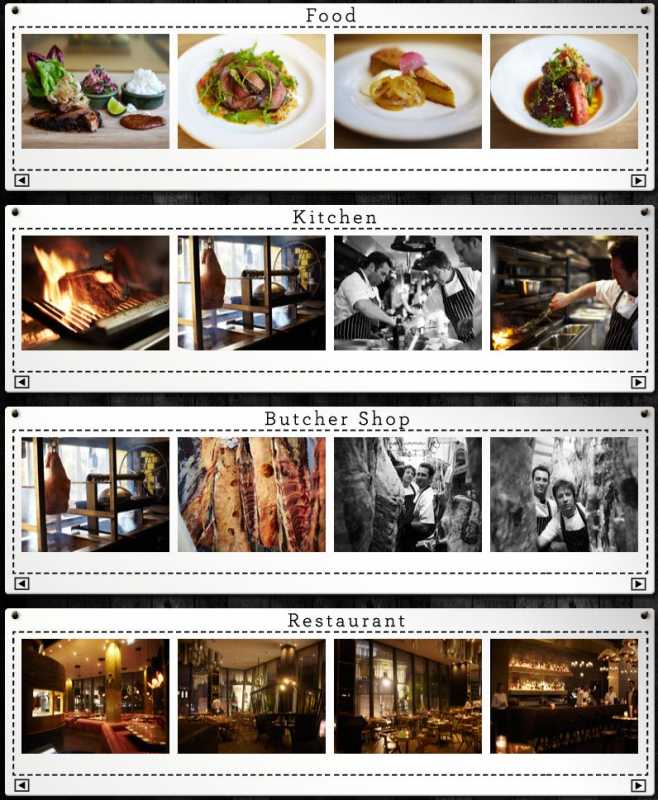658x800 pixels.
Task: Open the hanging ham photo in Butcher Shop
Action: [95, 494]
